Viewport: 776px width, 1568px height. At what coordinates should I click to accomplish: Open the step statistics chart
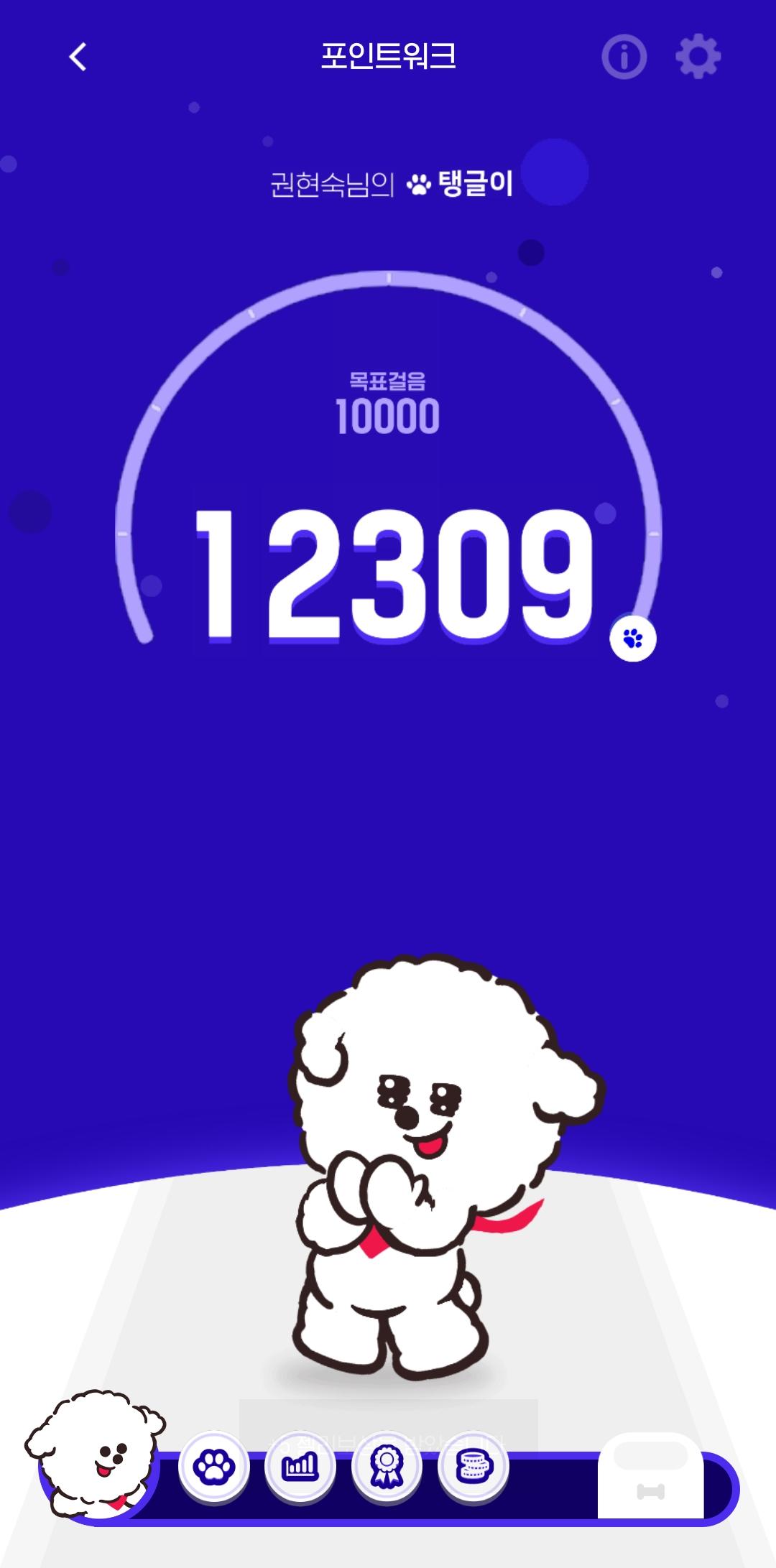[300, 1467]
